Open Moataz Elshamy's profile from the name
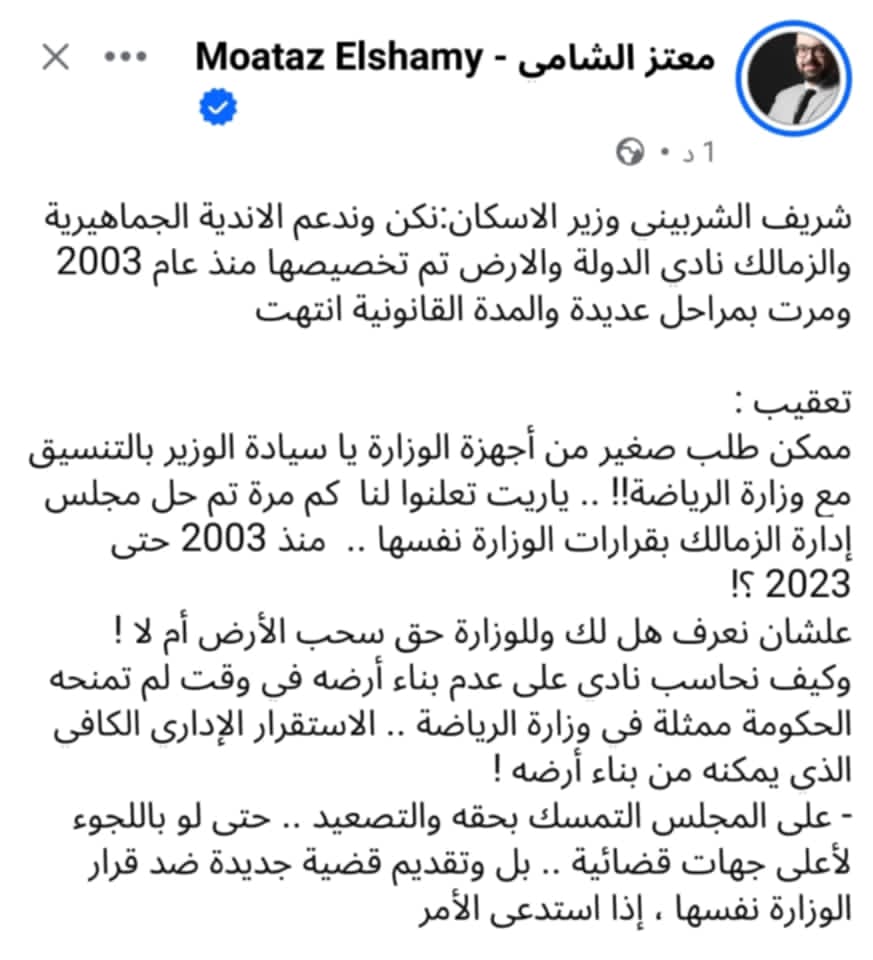Screen dimensions: 873x960 tap(454, 58)
